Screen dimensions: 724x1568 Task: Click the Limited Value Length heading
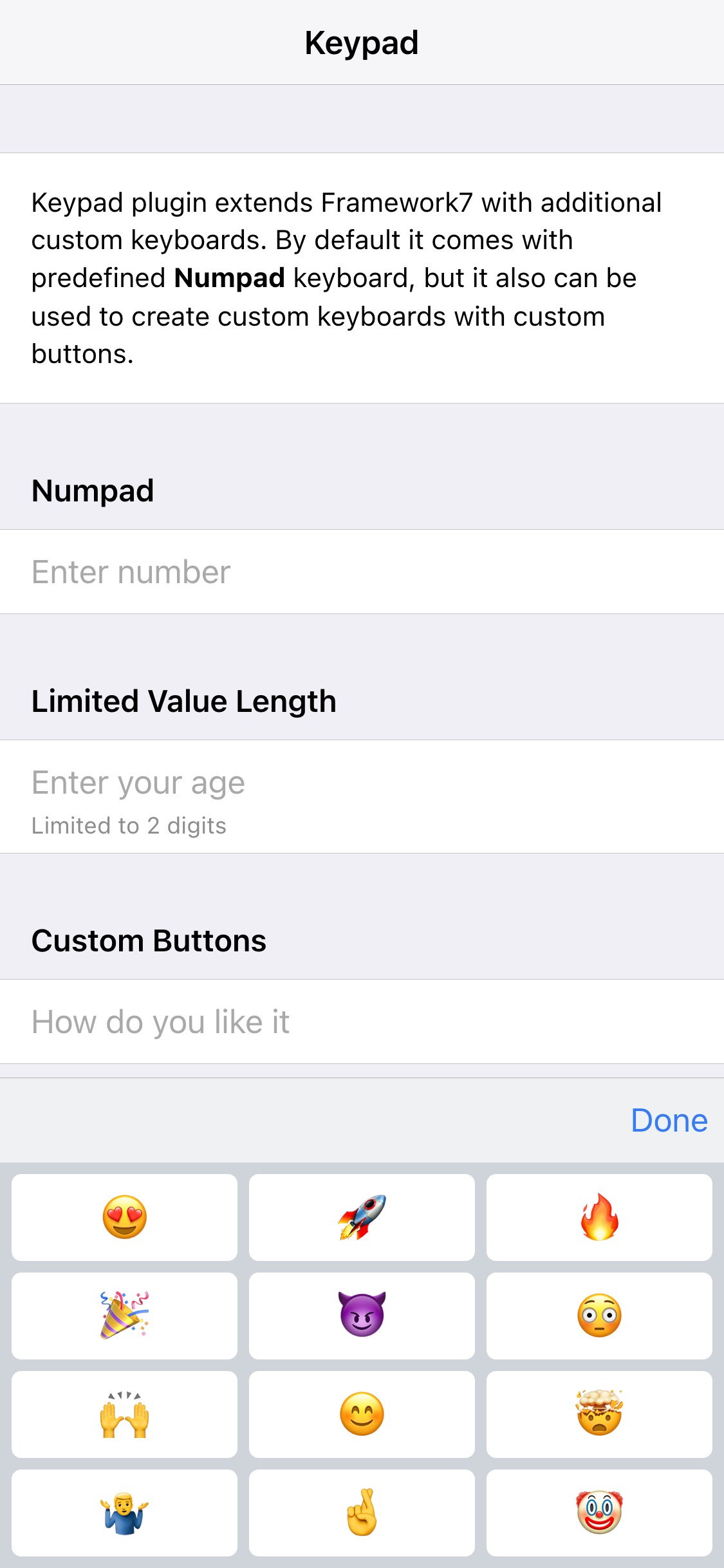[x=184, y=701]
